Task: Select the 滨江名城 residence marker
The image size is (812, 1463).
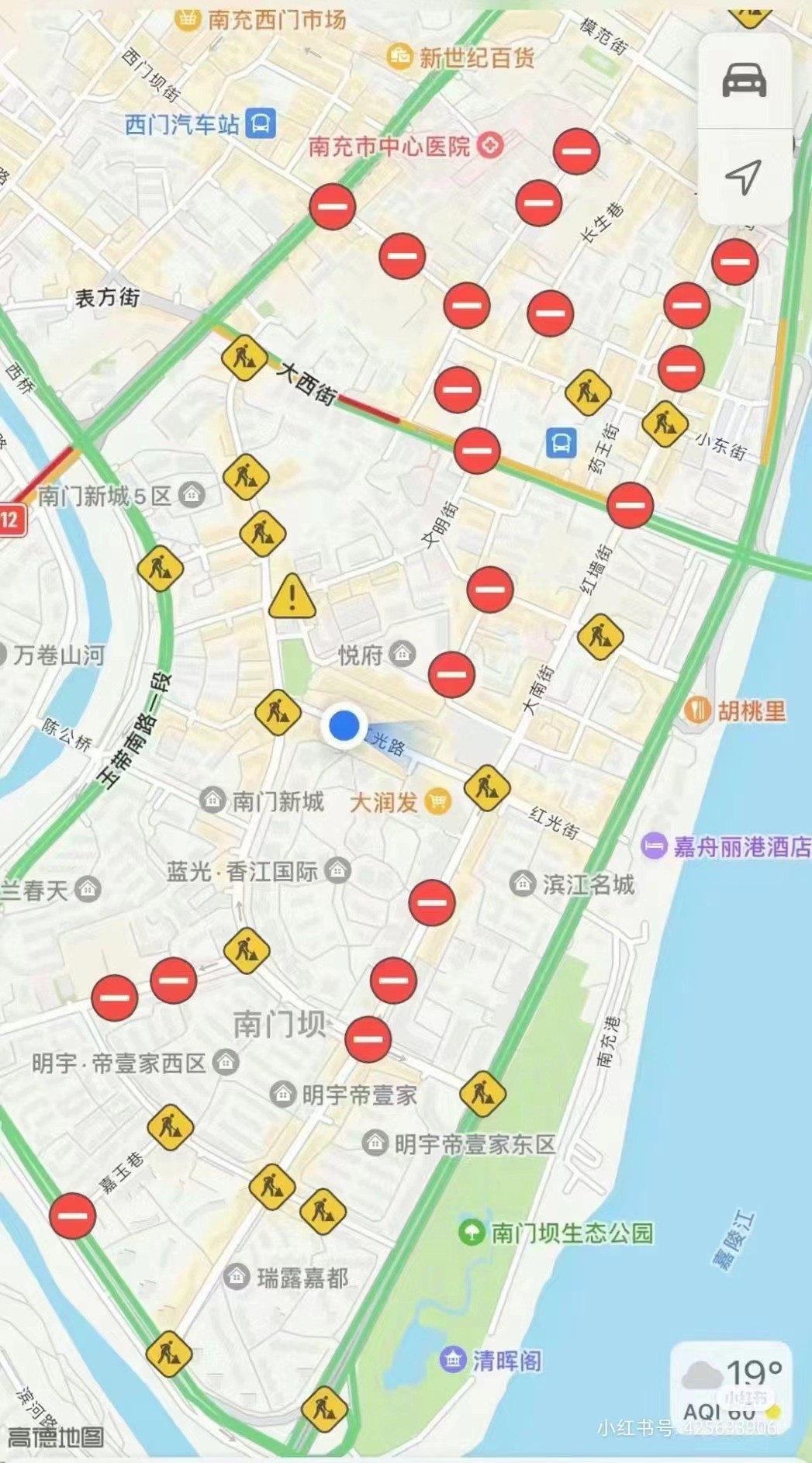Action: (523, 883)
